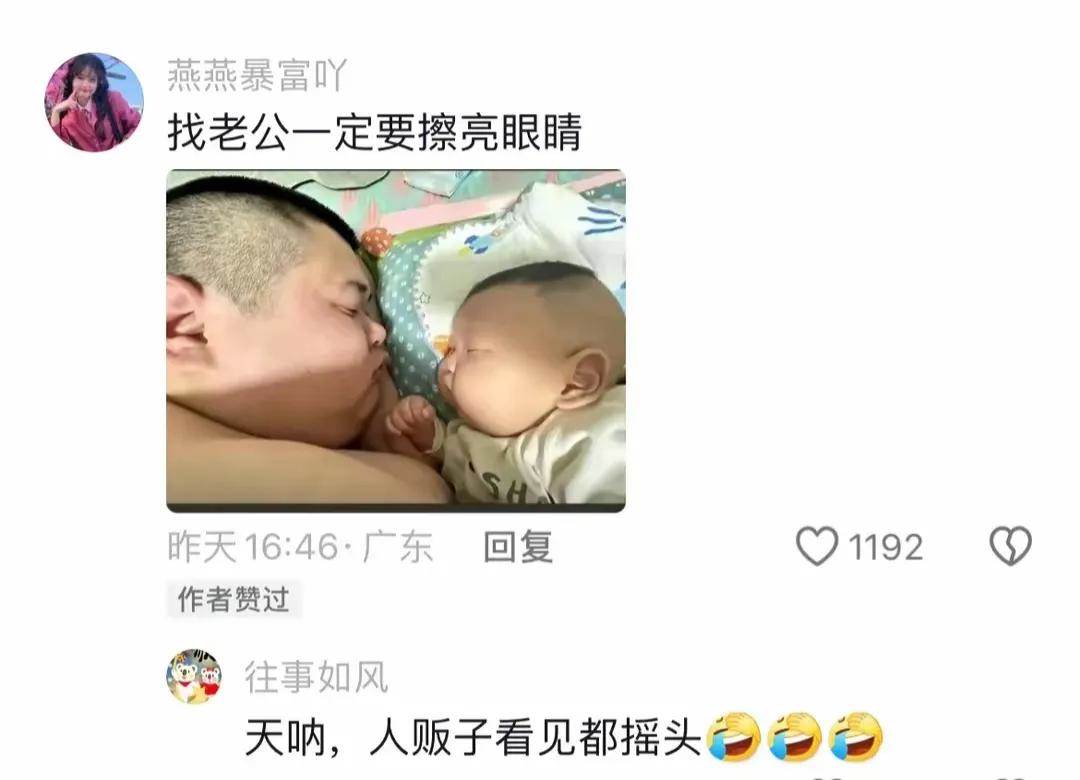Viewport: 1080px width, 780px height.
Task: Open the username 燕燕暴富吖
Action: (x=256, y=75)
